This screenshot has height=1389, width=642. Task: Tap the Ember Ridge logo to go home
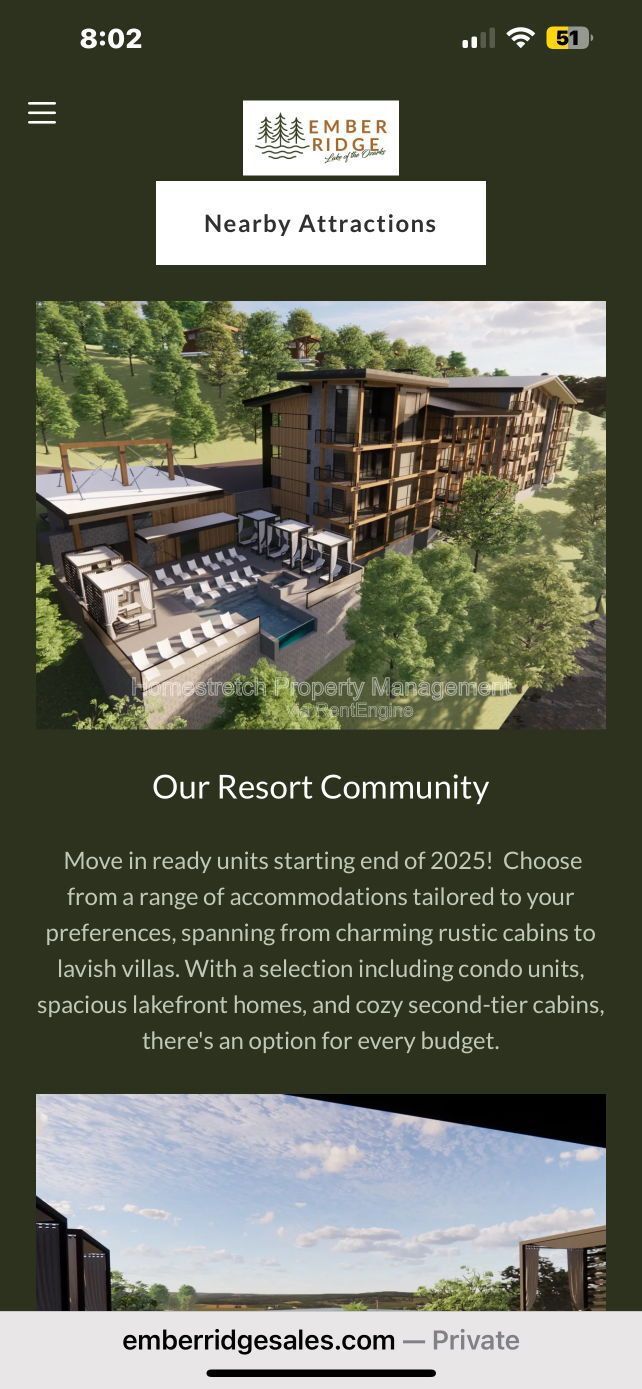pyautogui.click(x=320, y=138)
